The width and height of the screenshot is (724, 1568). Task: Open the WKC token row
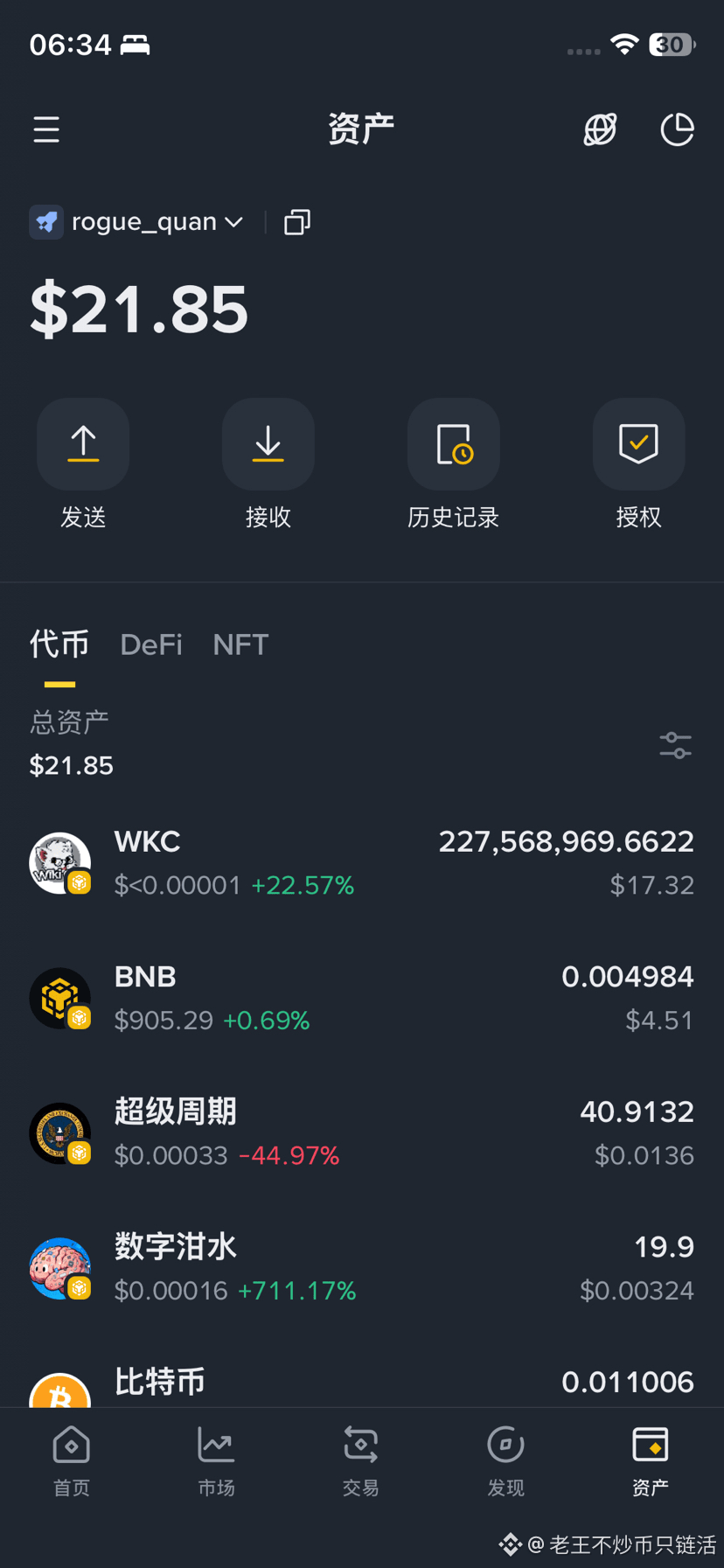pos(362,863)
